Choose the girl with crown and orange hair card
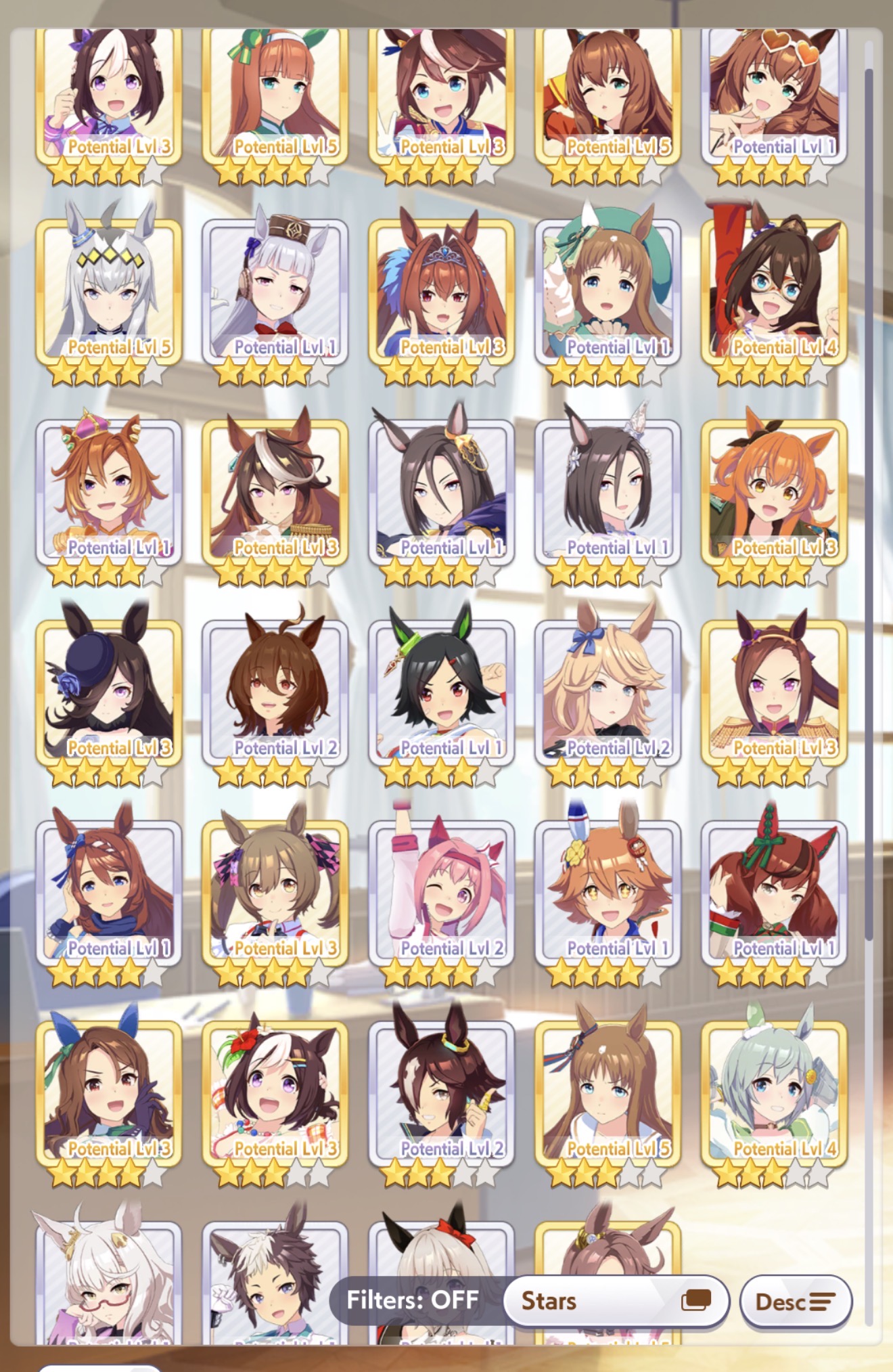893x1372 pixels. [x=109, y=492]
